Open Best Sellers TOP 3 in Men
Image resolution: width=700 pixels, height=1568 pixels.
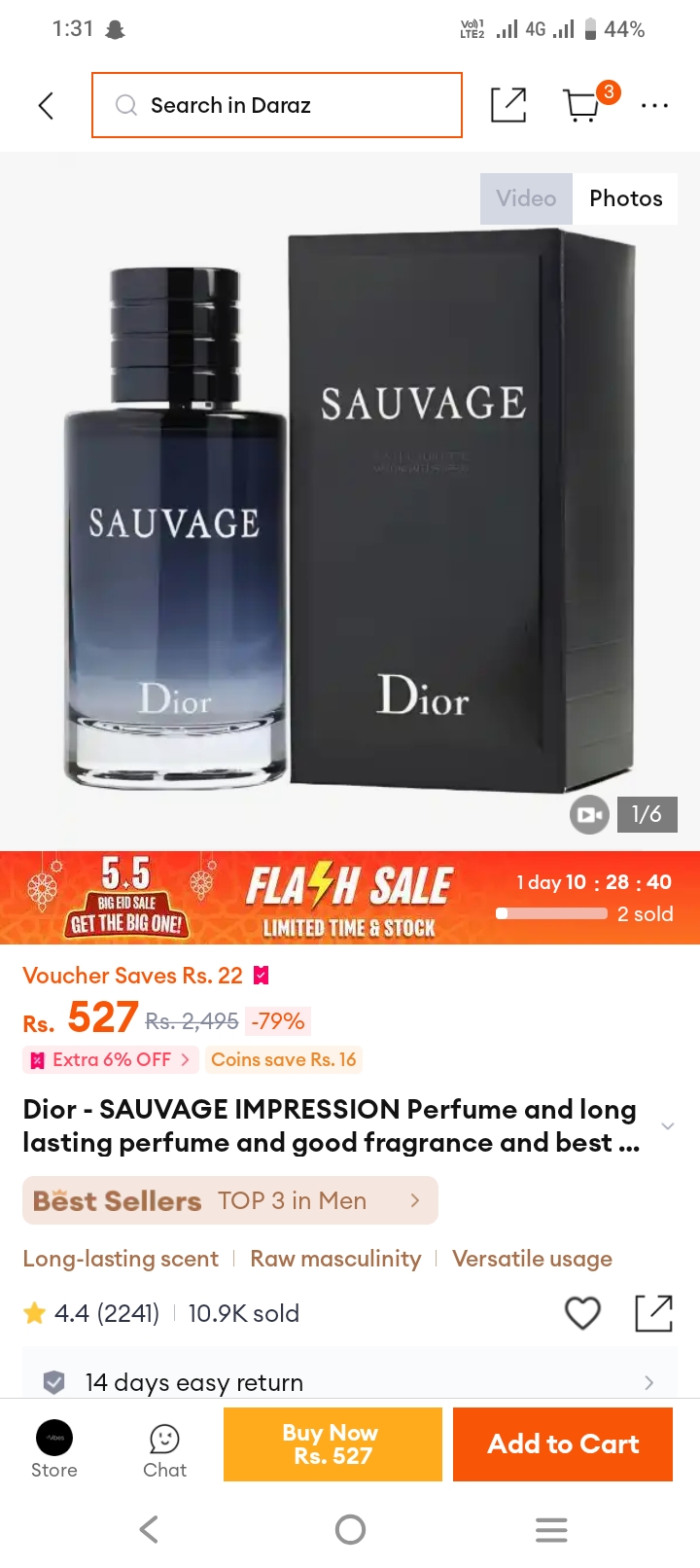click(230, 1200)
